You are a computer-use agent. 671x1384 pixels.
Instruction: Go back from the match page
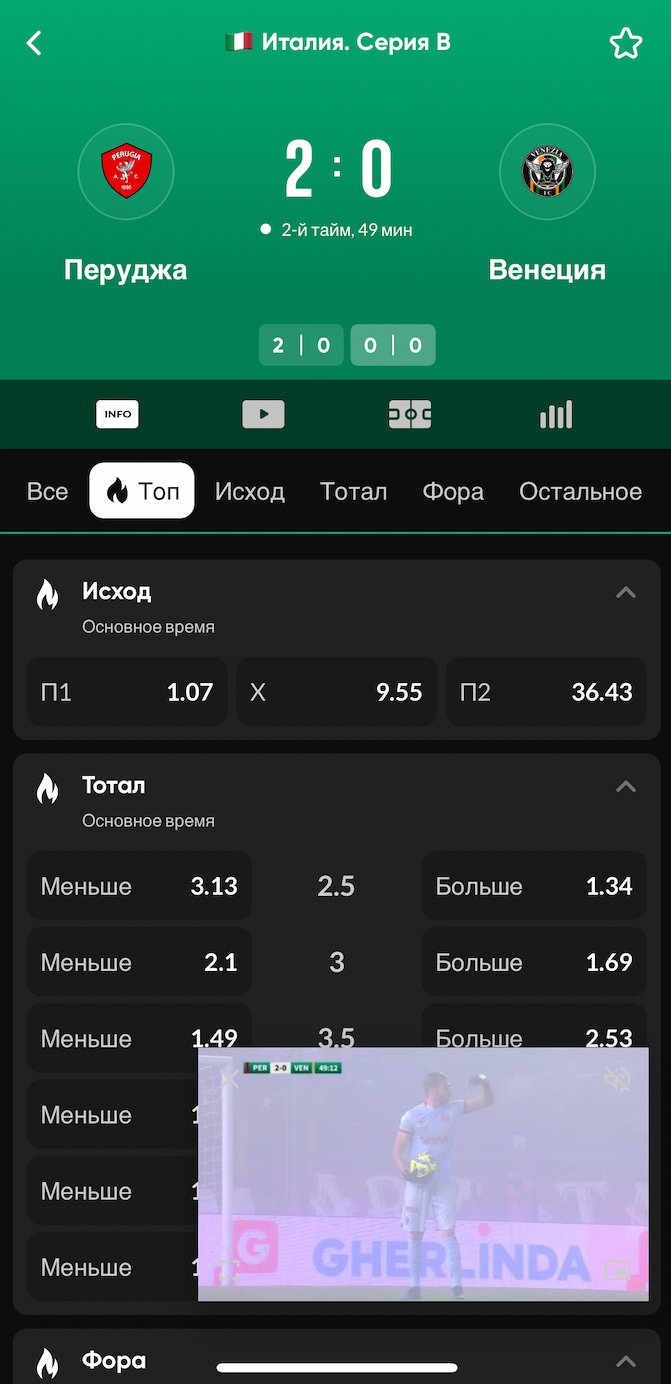tap(34, 43)
